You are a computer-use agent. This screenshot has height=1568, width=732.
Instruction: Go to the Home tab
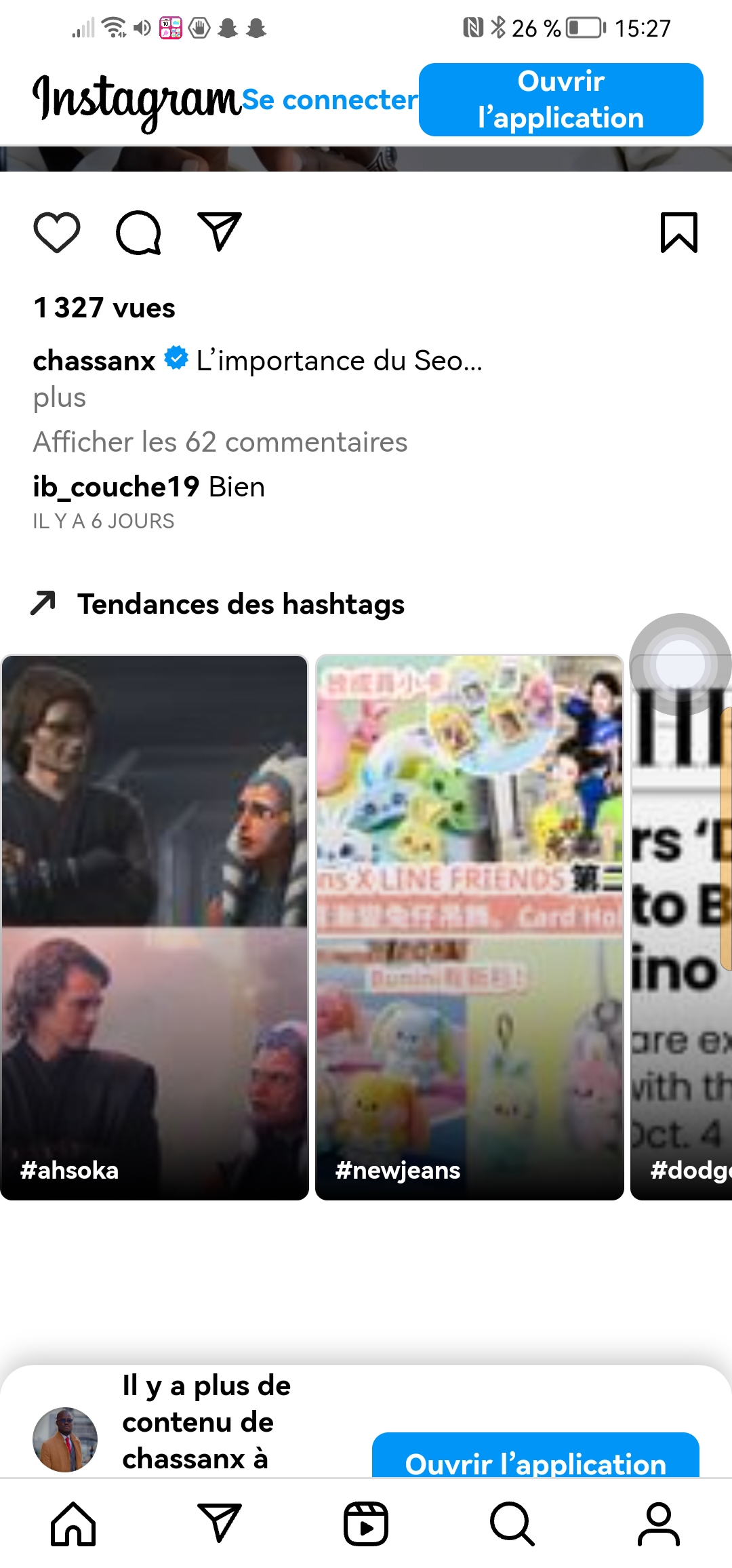click(x=73, y=1524)
